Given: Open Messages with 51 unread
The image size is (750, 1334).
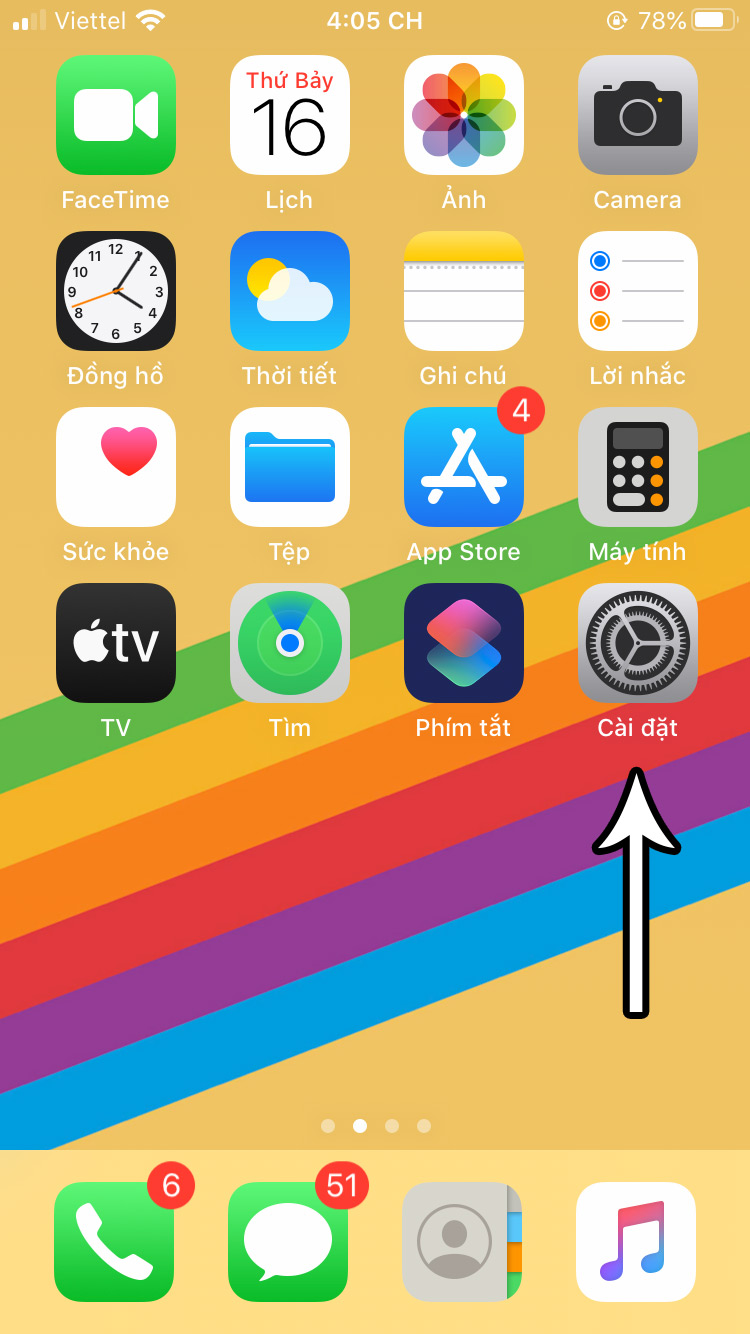Looking at the screenshot, I should pos(288,1242).
